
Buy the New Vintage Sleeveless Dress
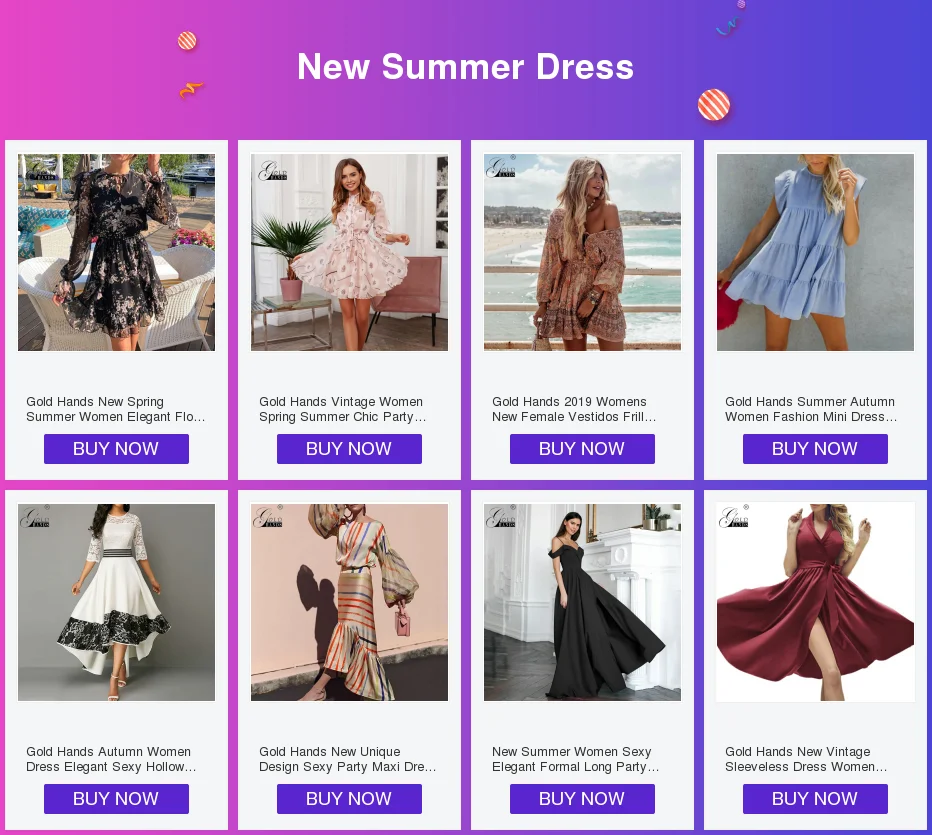pos(815,799)
